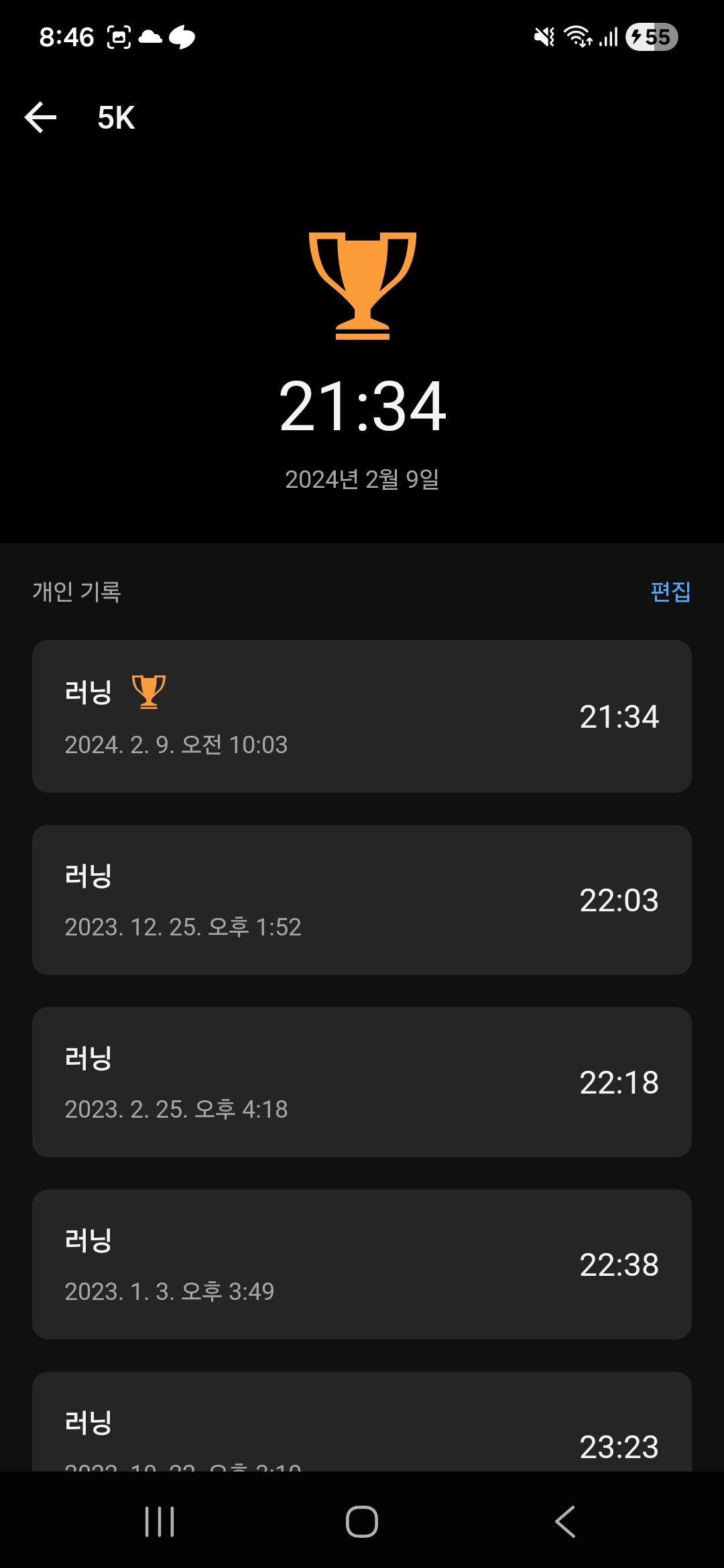The height and width of the screenshot is (1568, 724).
Task: Open recent apps from navigation bar
Action: [160, 1521]
